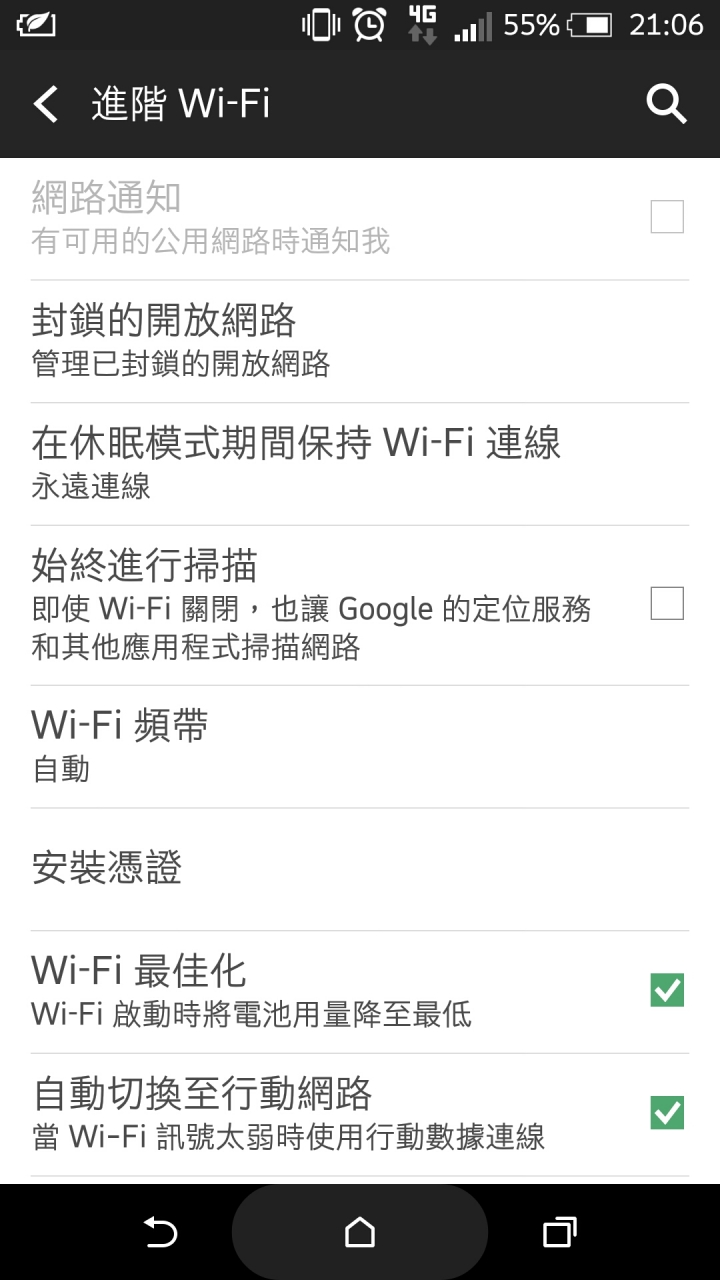Open 封鎖的開放網路 settings
This screenshot has height=1280, width=720.
360,342
